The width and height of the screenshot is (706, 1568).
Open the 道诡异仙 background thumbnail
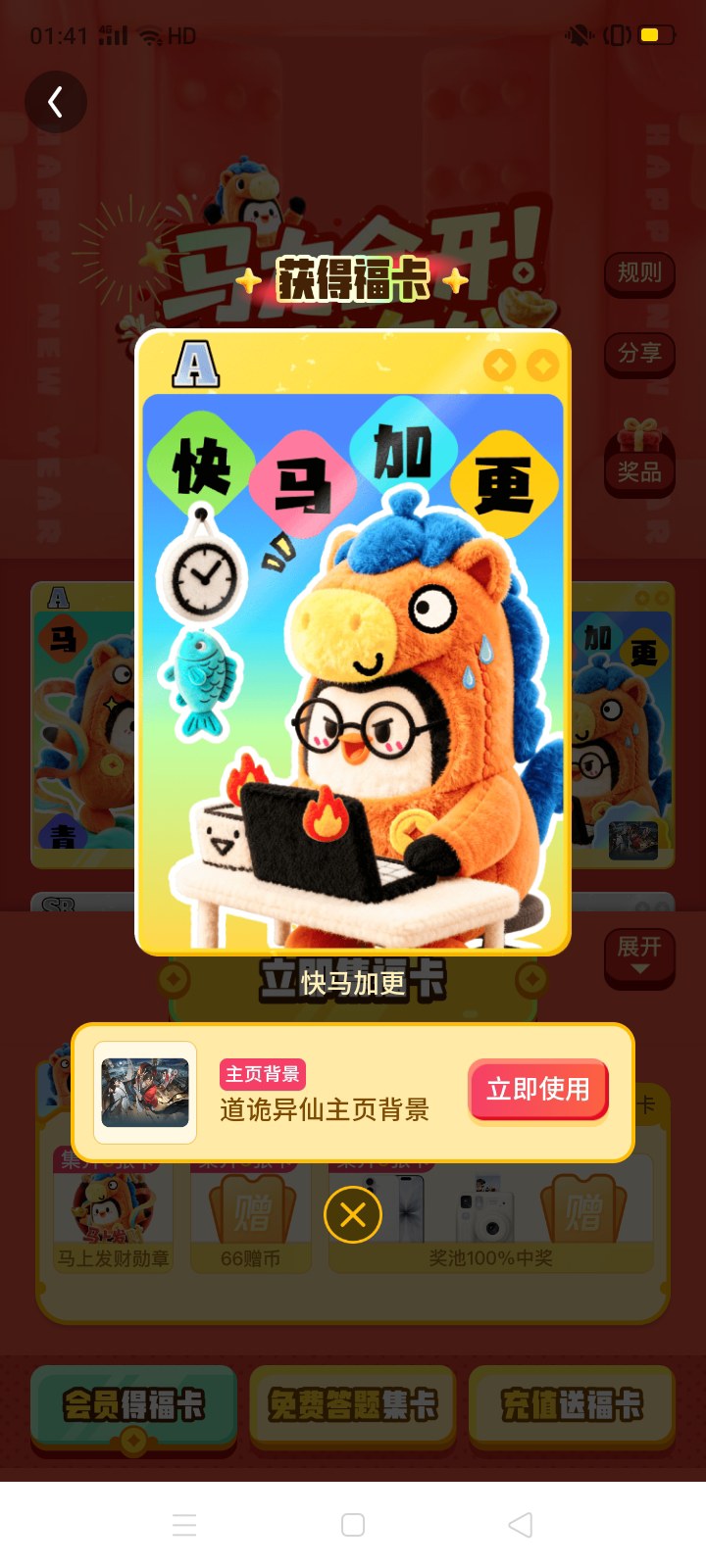pos(145,1093)
